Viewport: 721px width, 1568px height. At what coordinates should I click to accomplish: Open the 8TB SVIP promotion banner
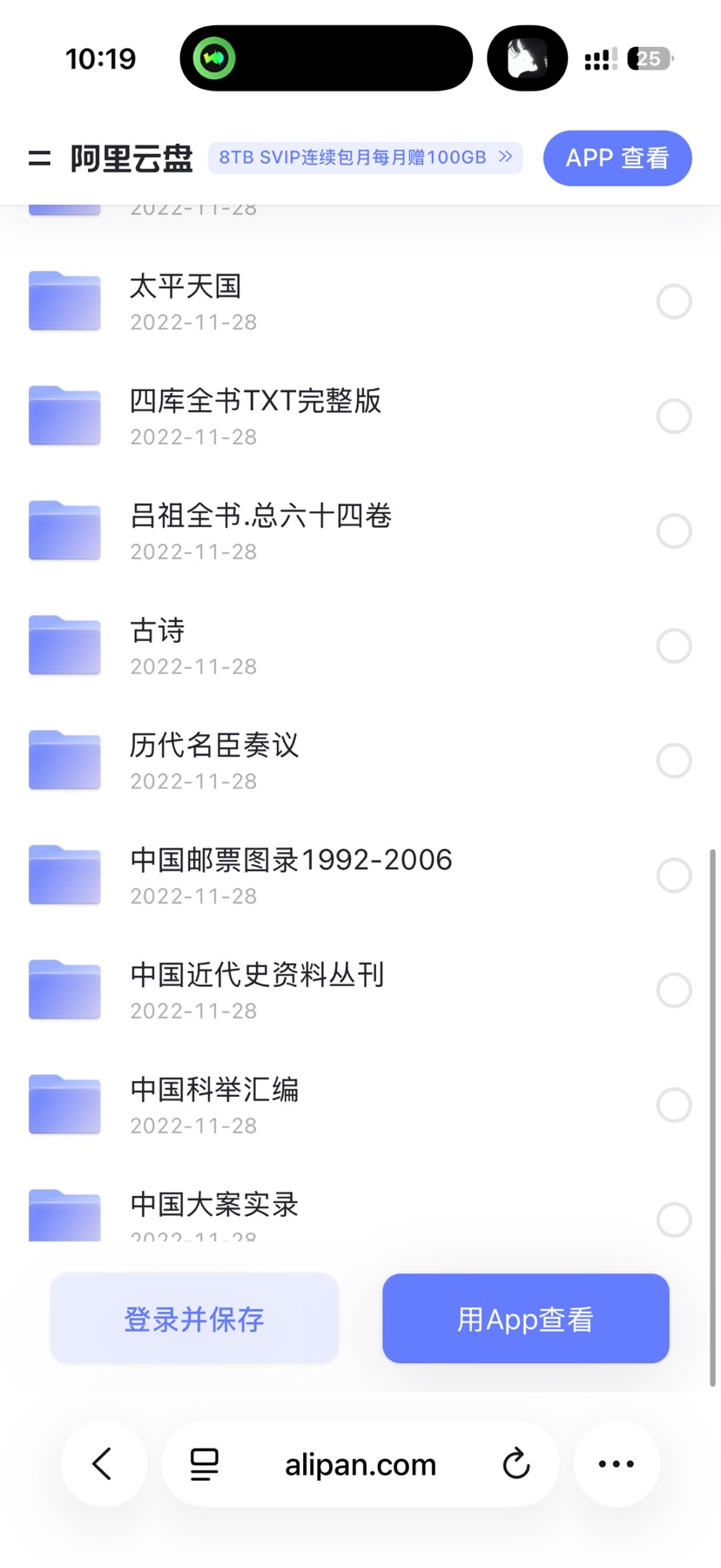click(365, 158)
